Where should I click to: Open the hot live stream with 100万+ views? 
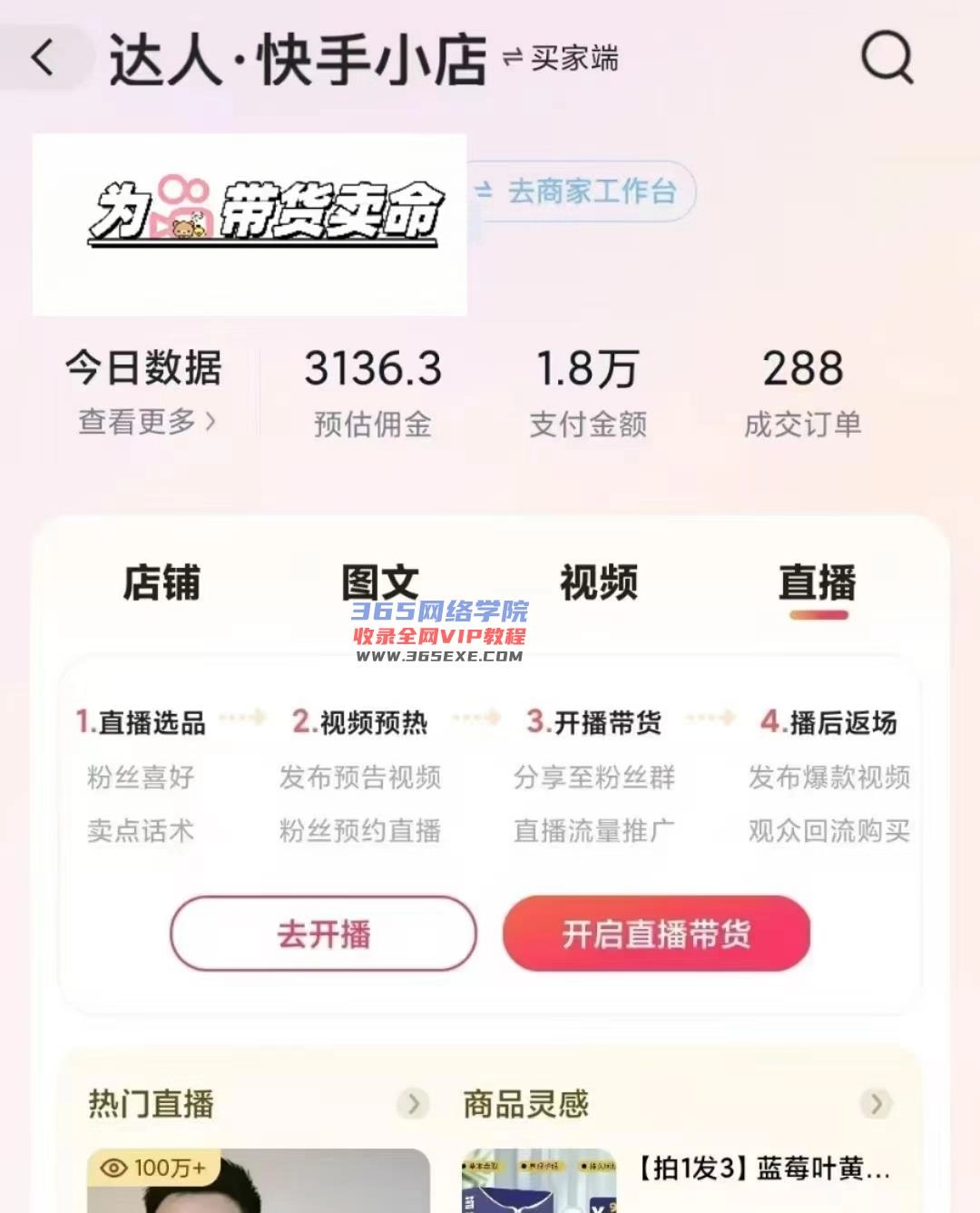pos(259,1179)
